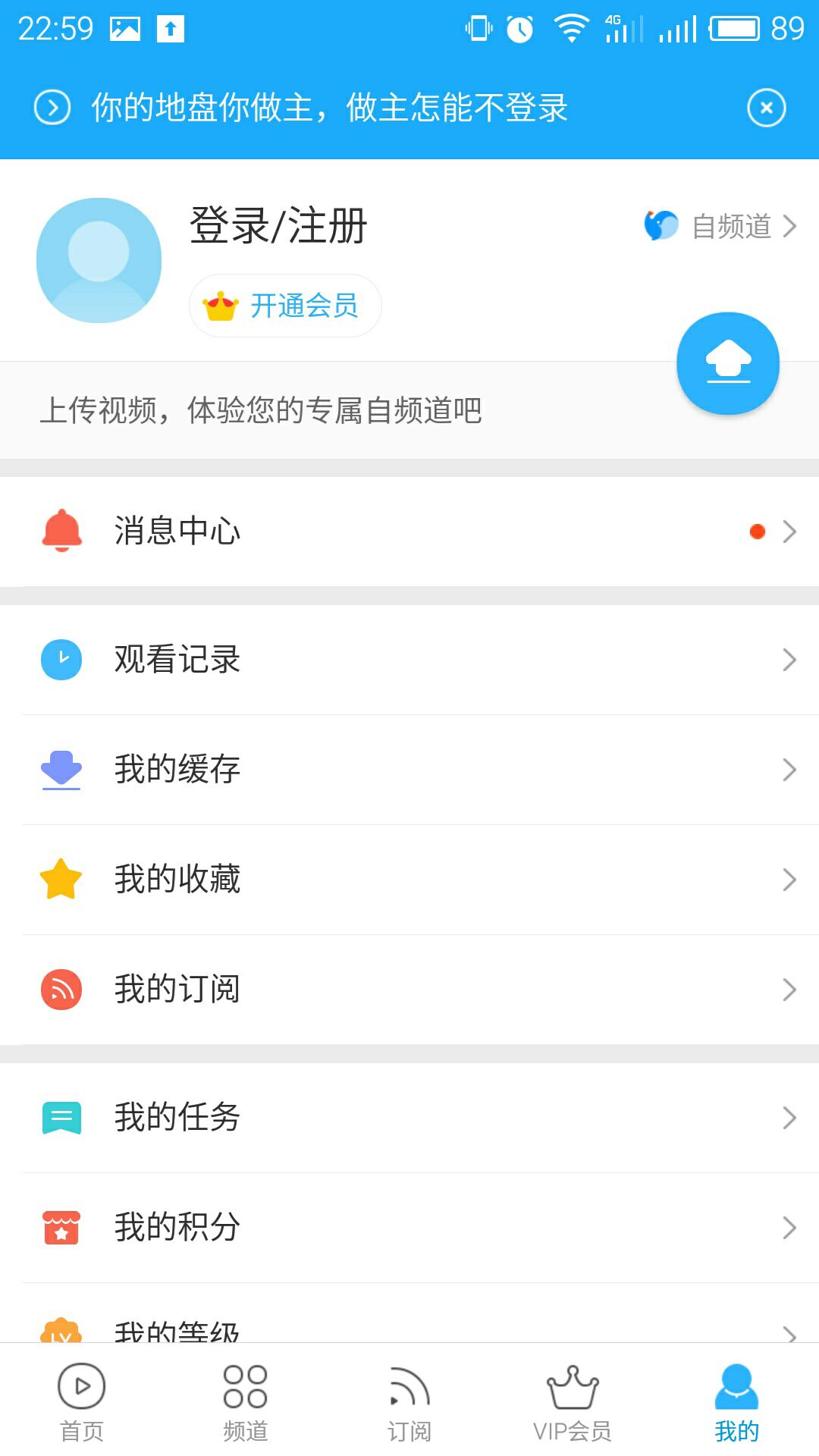The image size is (819, 1456).
Task: Tap the 开通会员 button
Action: click(285, 306)
